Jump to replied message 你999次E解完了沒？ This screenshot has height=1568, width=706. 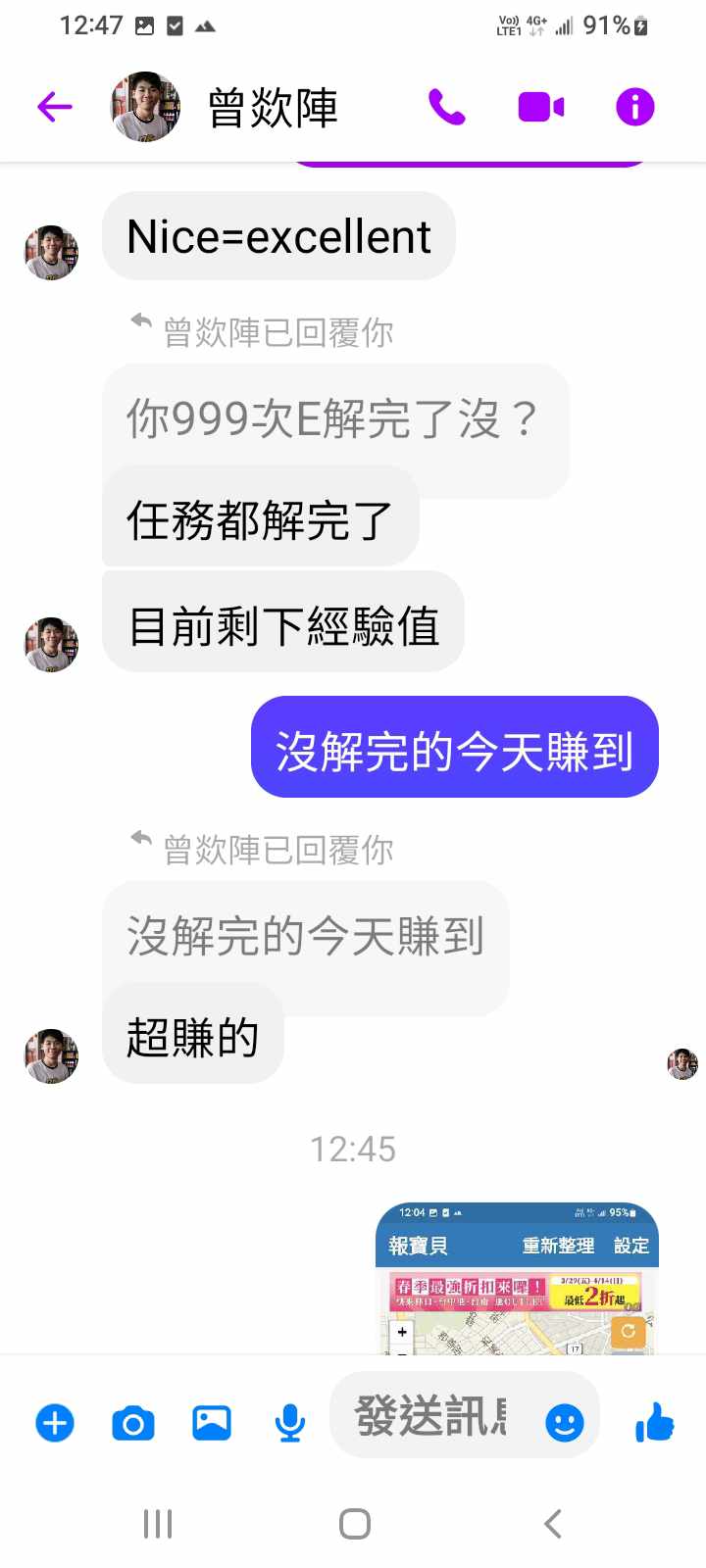(333, 419)
